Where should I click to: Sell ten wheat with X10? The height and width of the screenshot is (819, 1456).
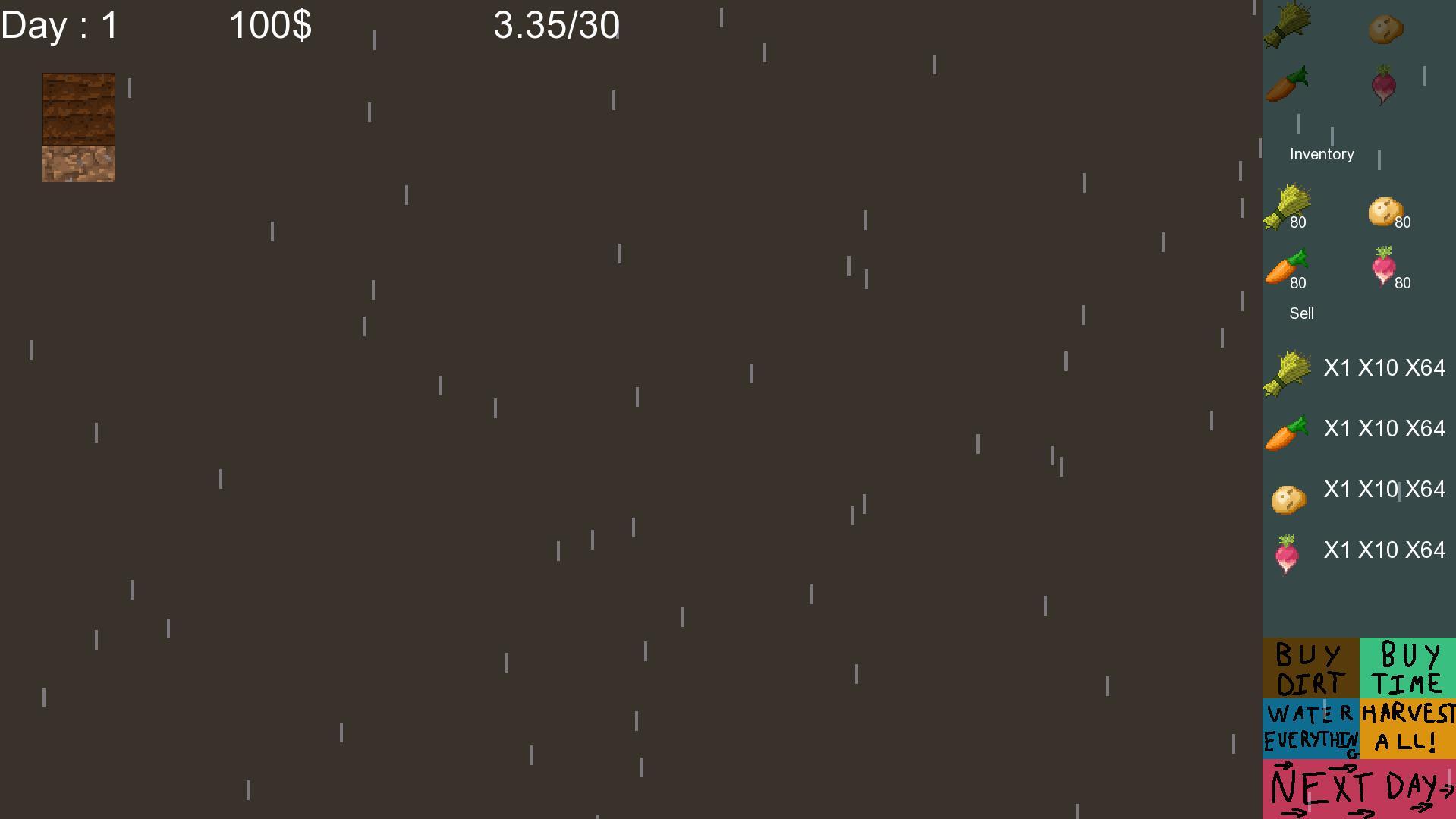[x=1377, y=368]
